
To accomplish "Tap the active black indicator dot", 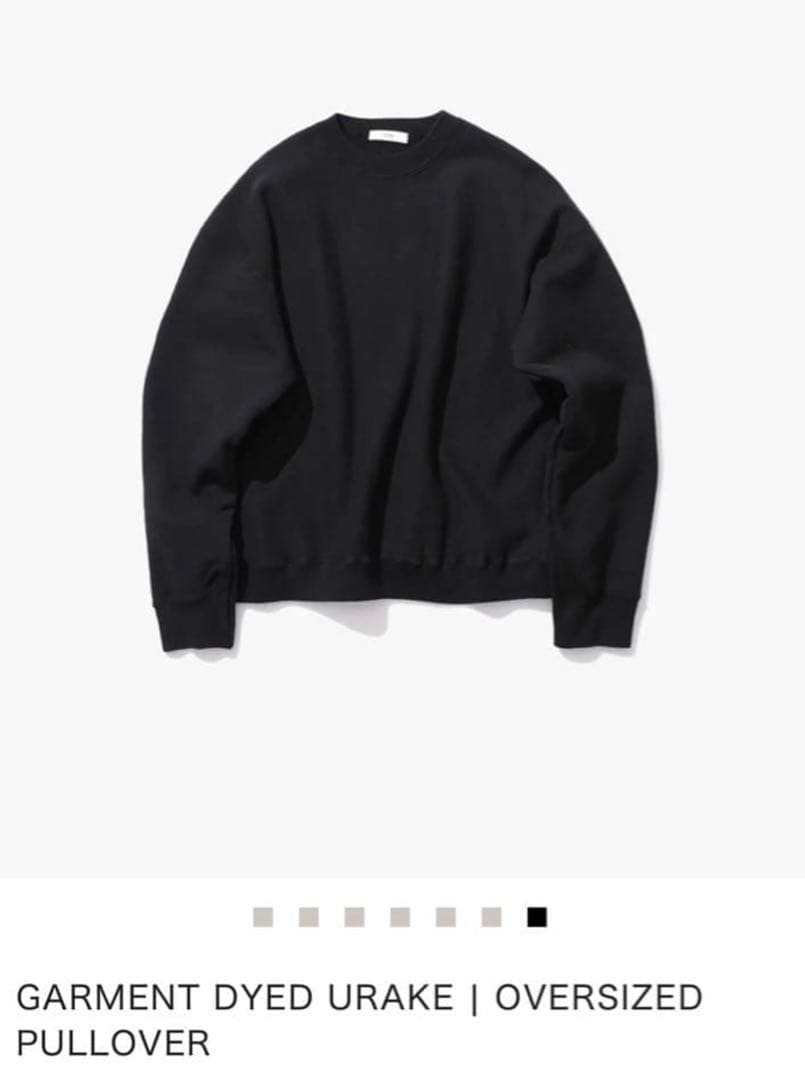I will (537, 917).
